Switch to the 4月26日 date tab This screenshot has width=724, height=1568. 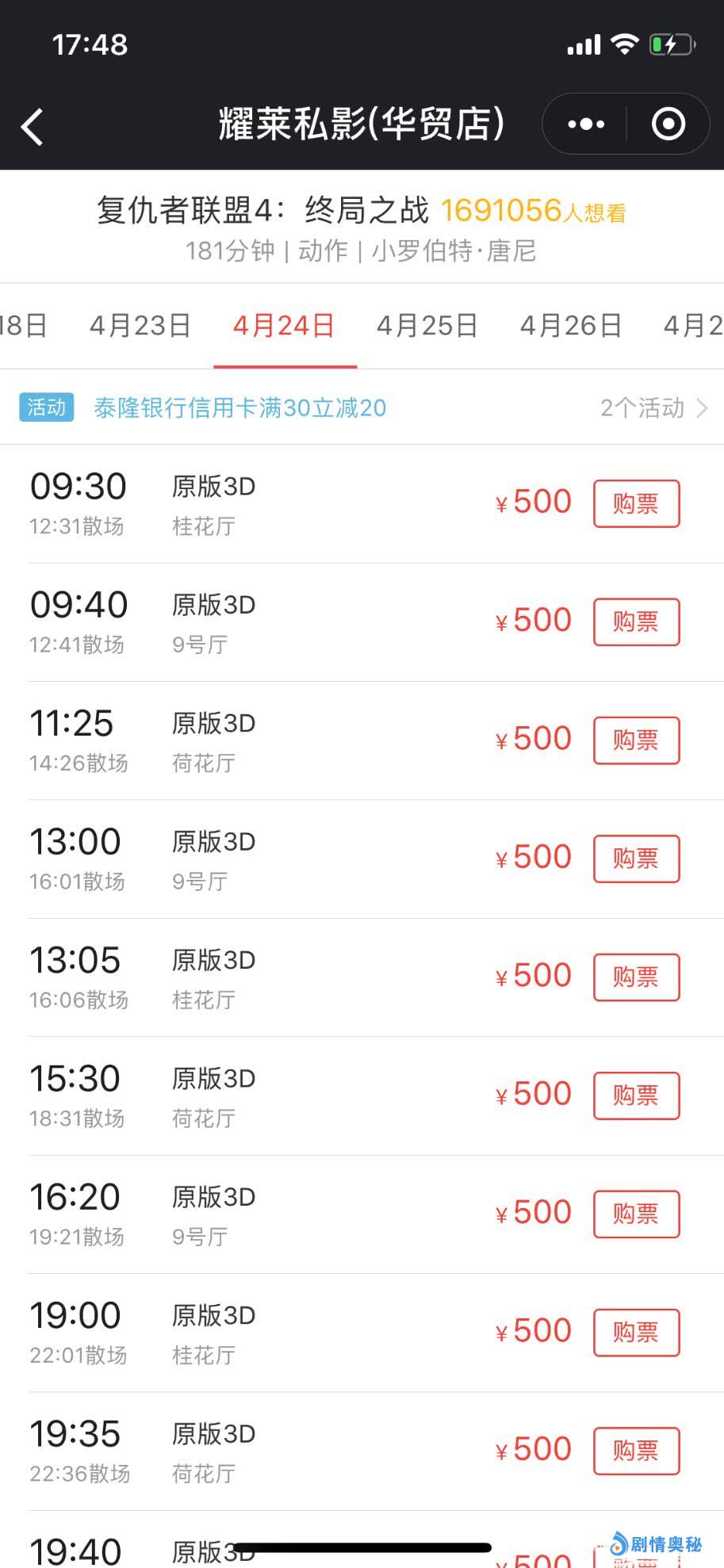pyautogui.click(x=571, y=326)
